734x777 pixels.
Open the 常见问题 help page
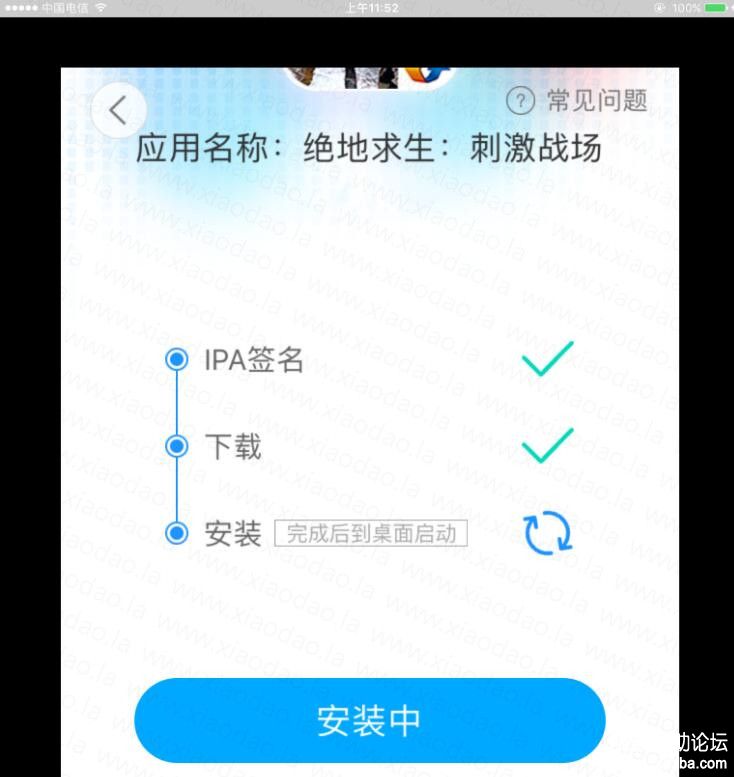tap(577, 100)
